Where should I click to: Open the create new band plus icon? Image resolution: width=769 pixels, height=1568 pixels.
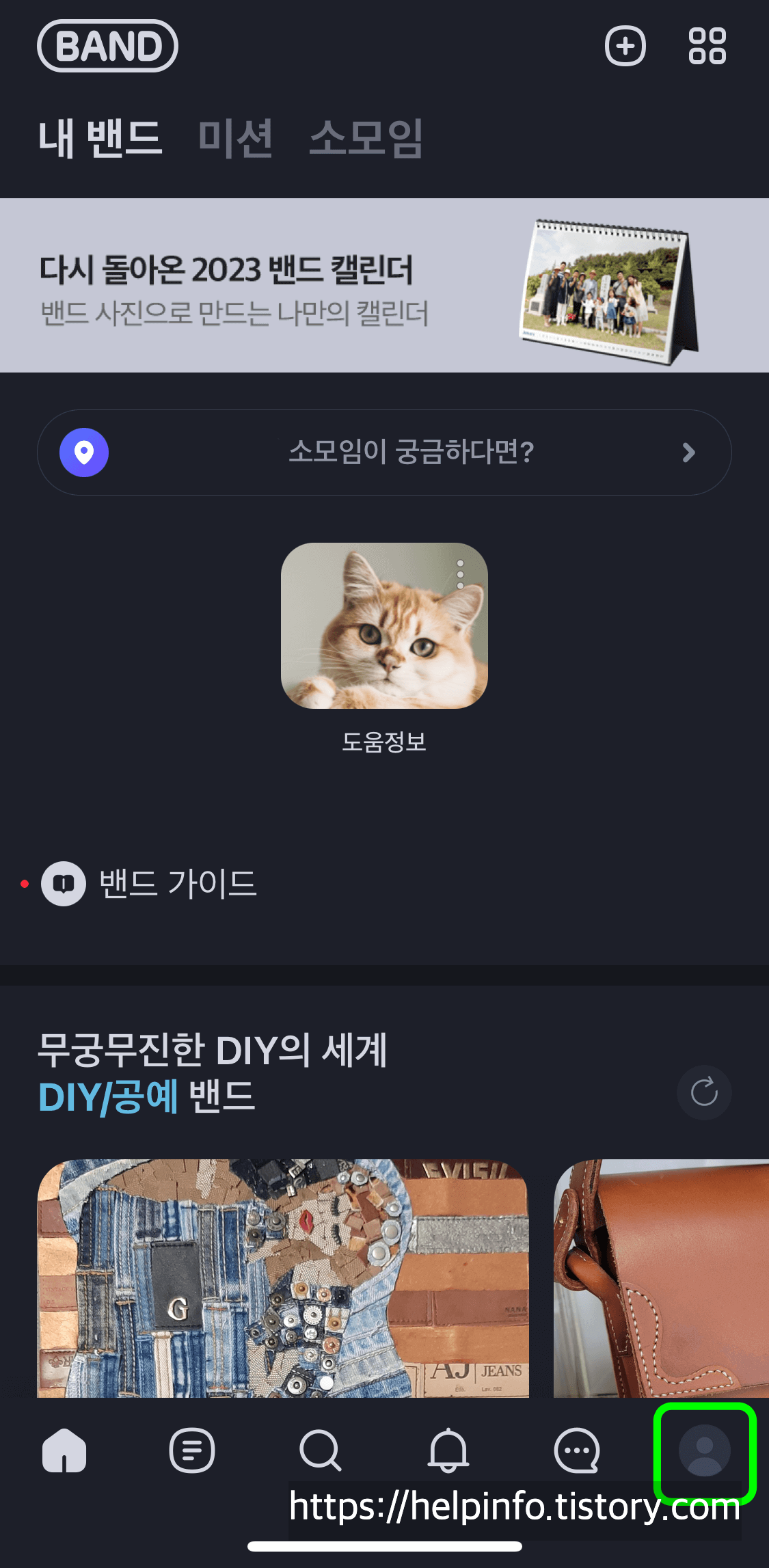click(x=626, y=46)
